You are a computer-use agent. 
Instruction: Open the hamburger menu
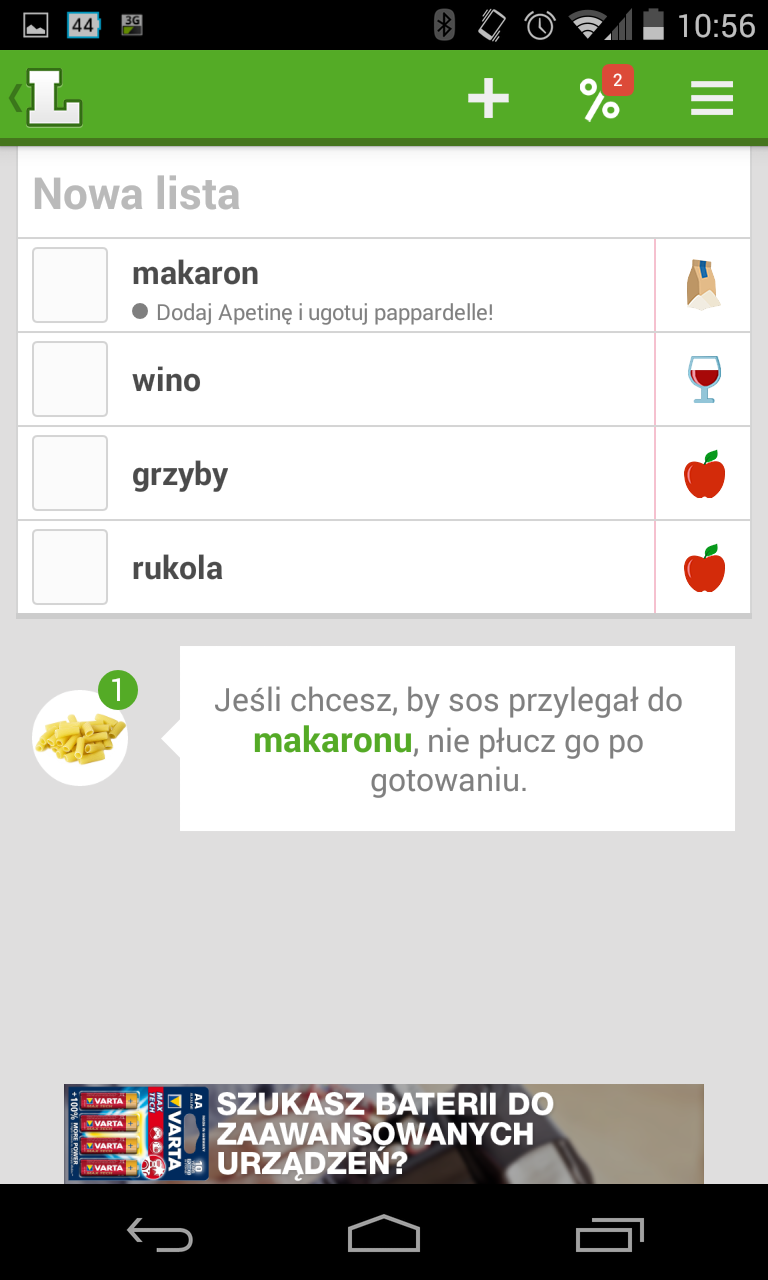point(712,99)
